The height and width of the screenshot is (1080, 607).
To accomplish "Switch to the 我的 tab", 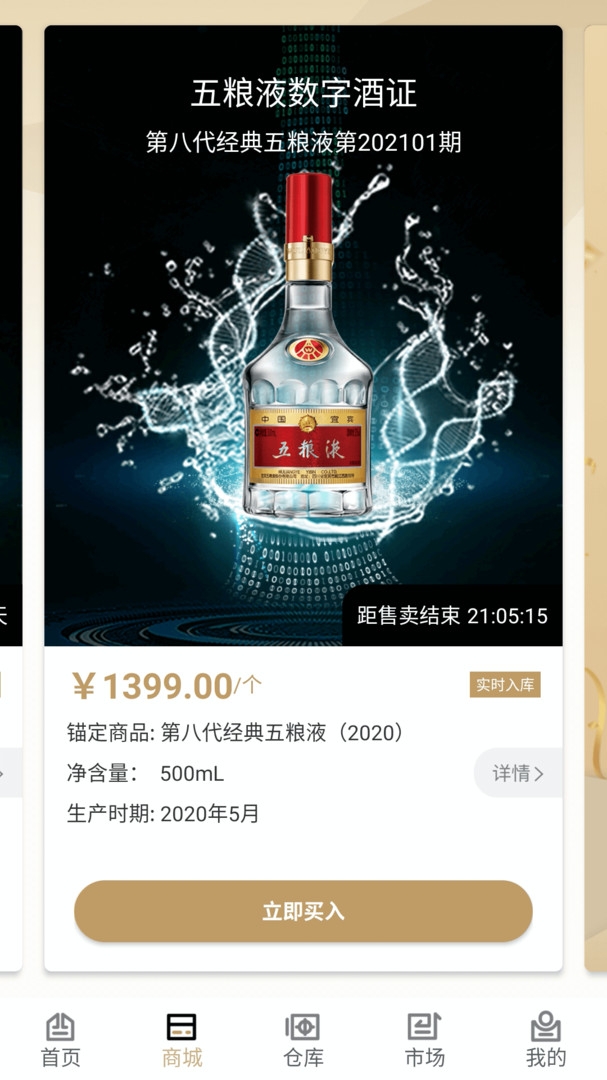I will (x=545, y=1039).
